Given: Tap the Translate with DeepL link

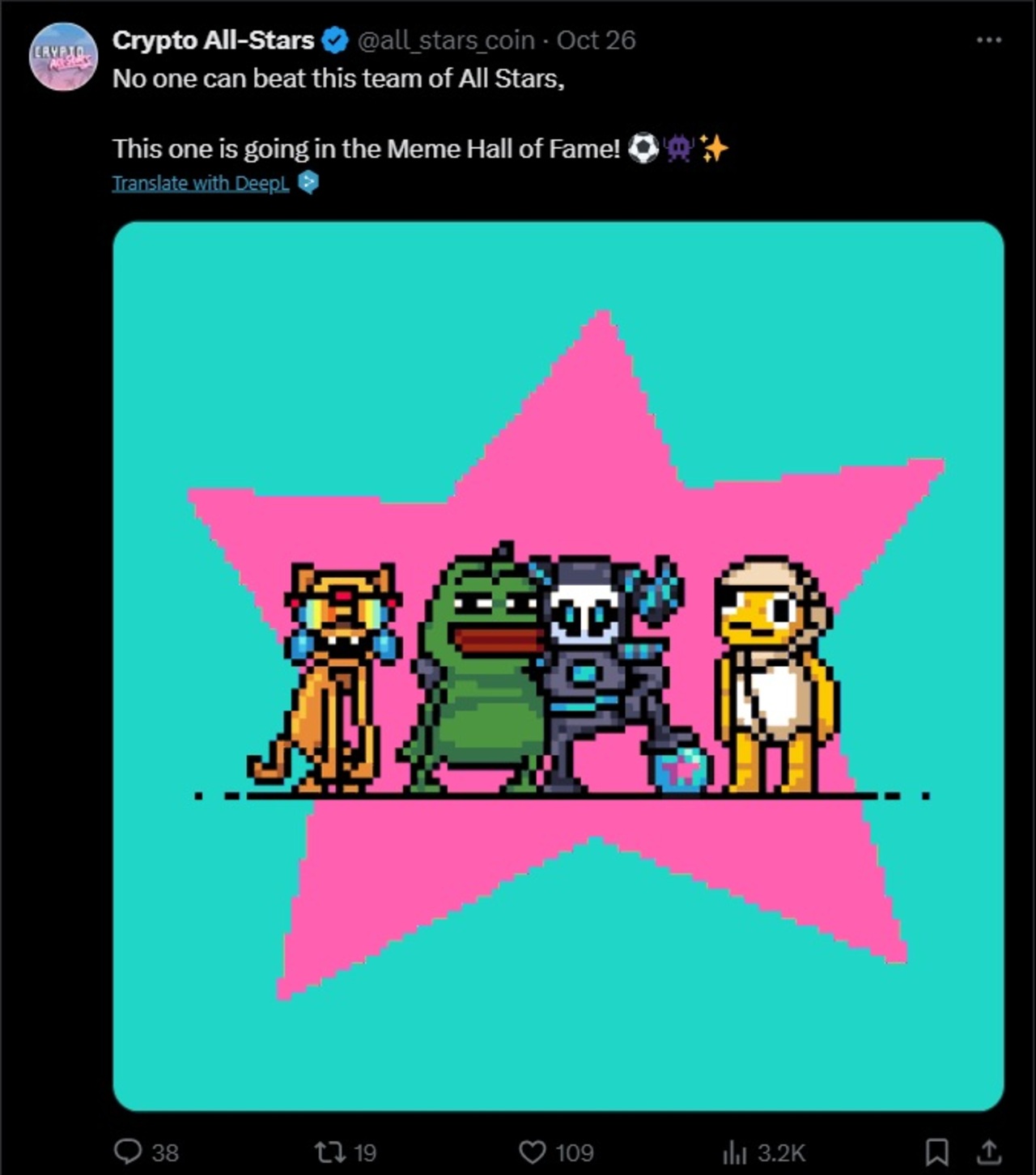Looking at the screenshot, I should 200,183.
